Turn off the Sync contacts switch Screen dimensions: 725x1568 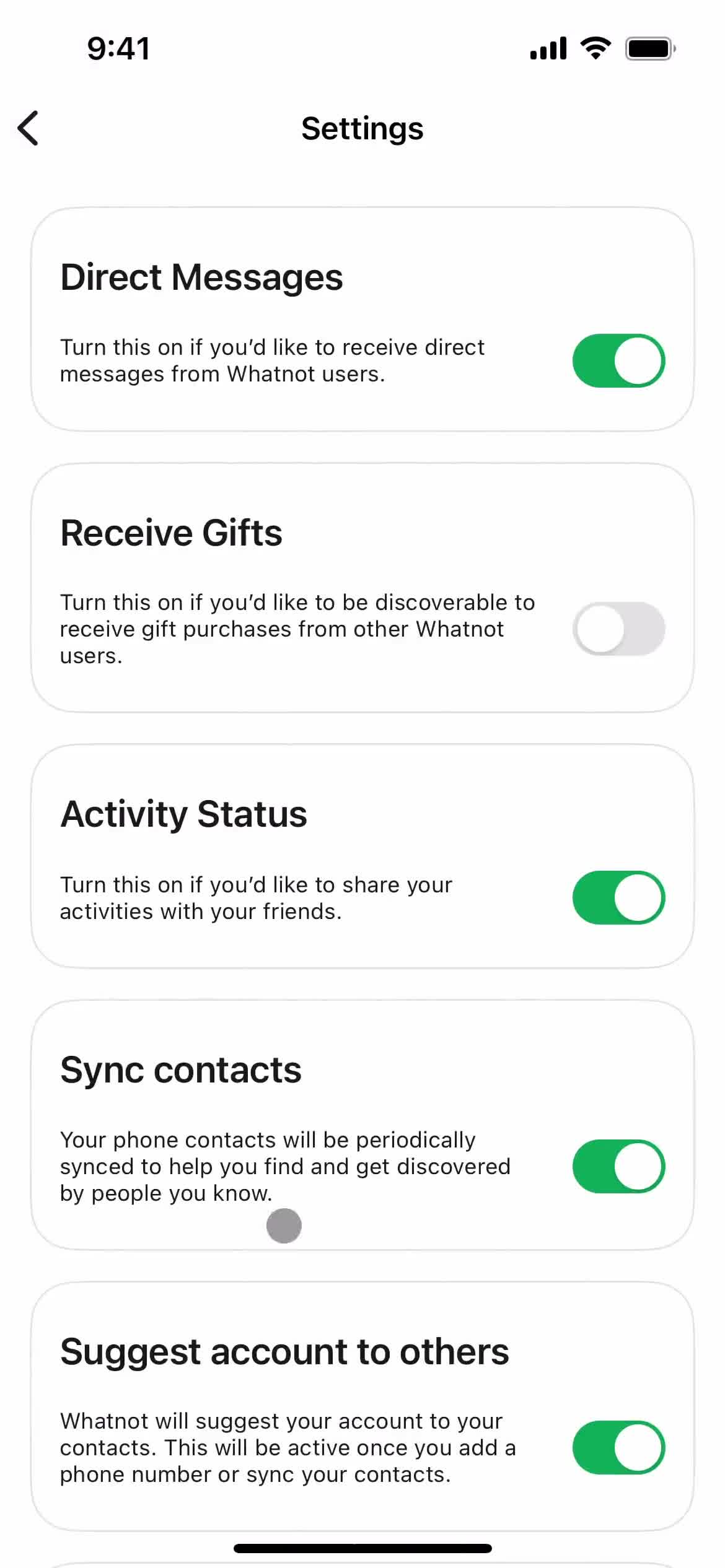coord(618,1166)
